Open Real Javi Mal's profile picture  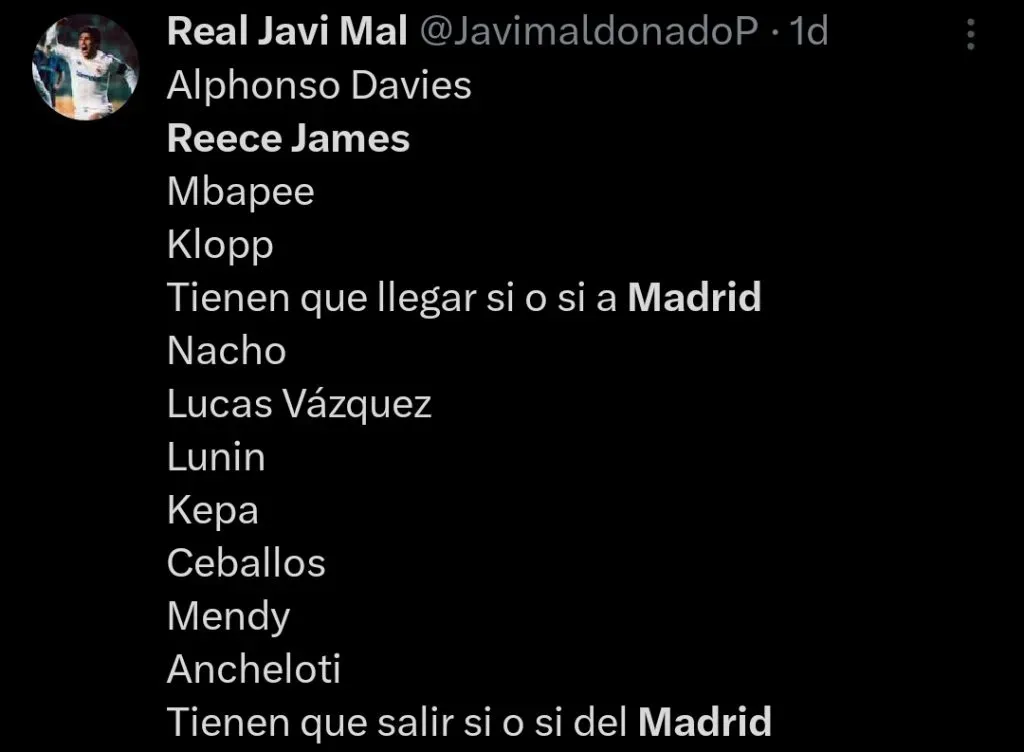click(x=86, y=67)
